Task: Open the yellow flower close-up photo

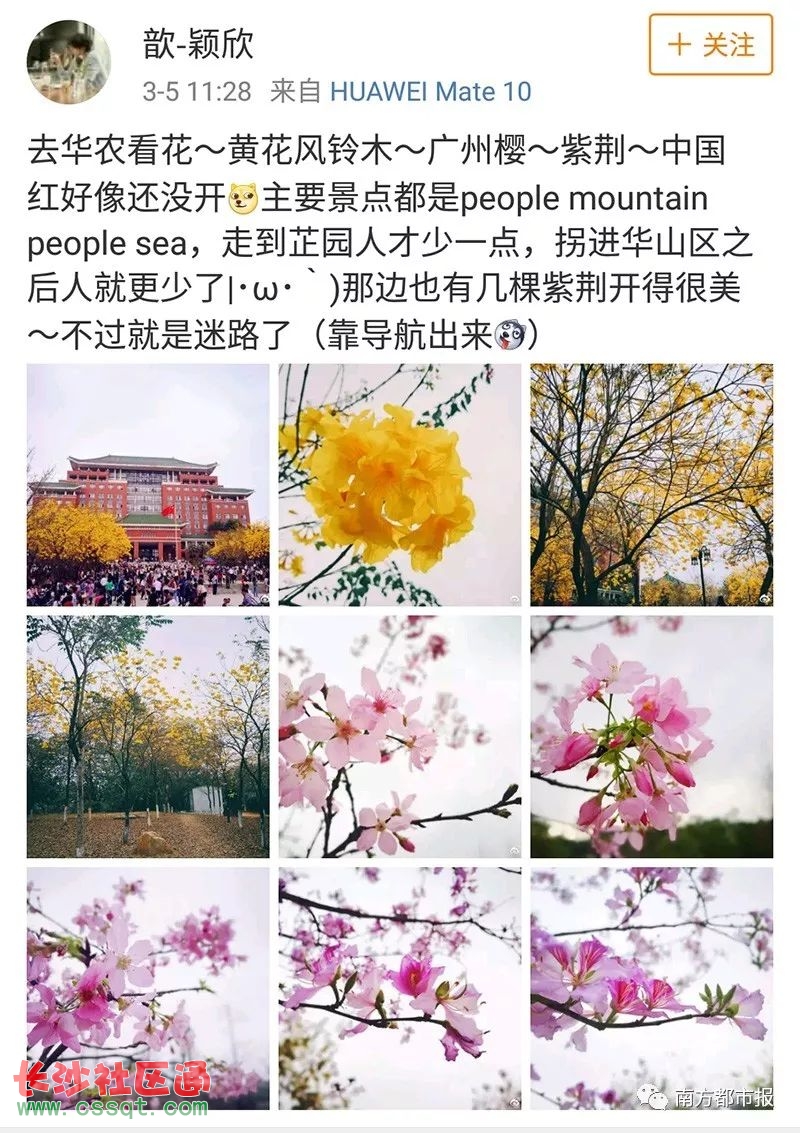Action: tap(400, 485)
